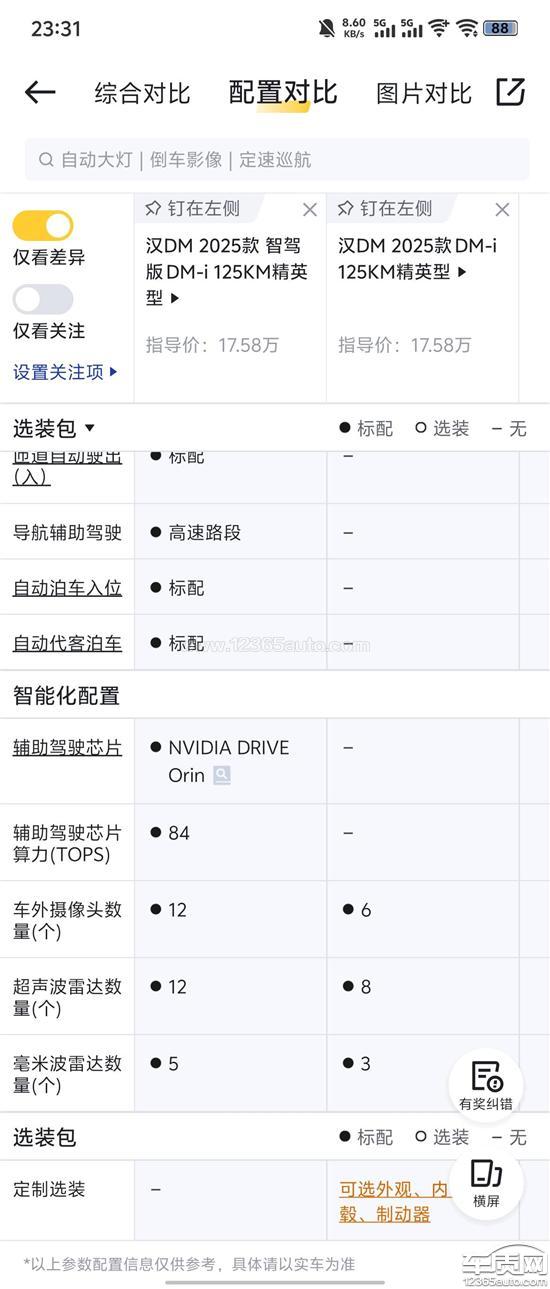This screenshot has width=550, height=1289.
Task: Open the 辅助驾驶芯片 explanation link
Action: click(x=67, y=747)
